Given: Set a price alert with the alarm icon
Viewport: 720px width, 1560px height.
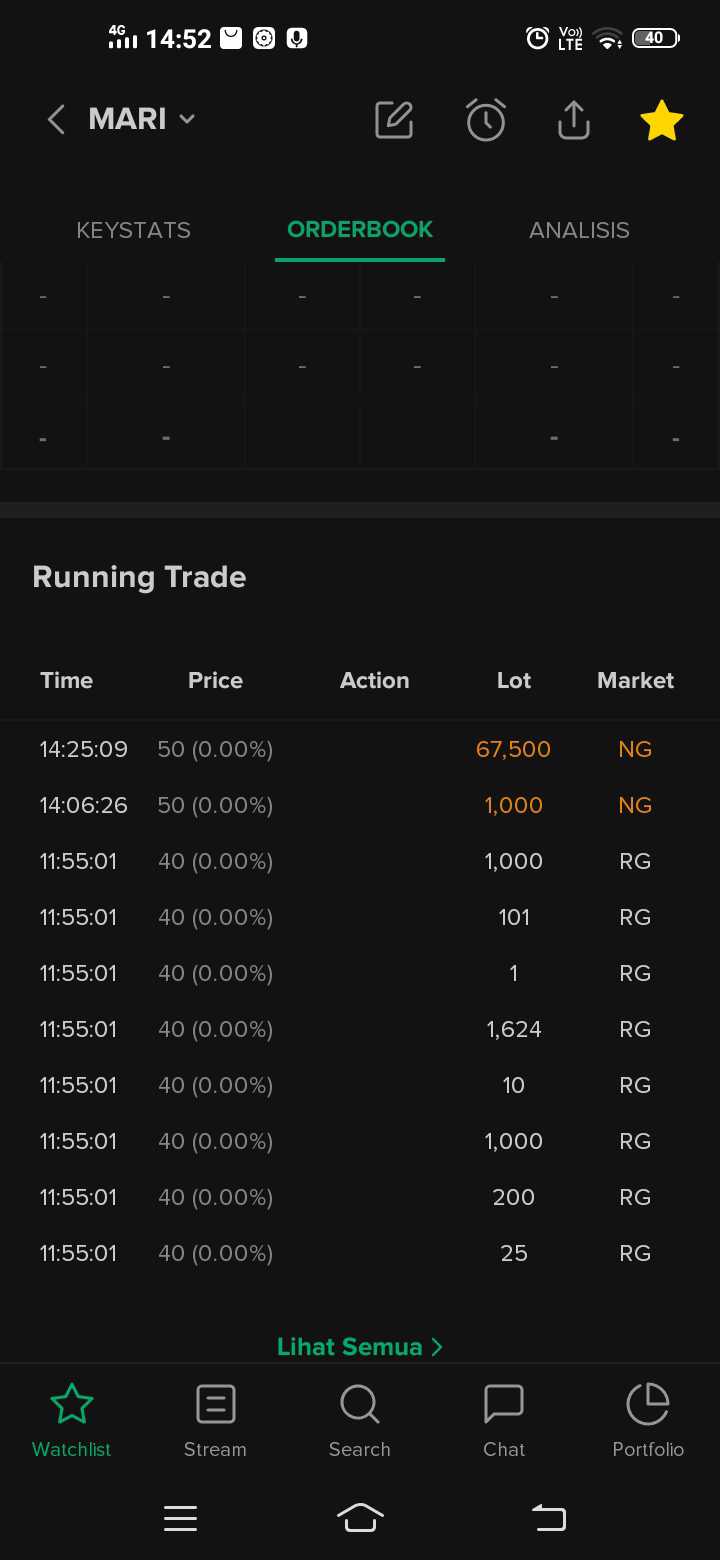Looking at the screenshot, I should click(486, 120).
